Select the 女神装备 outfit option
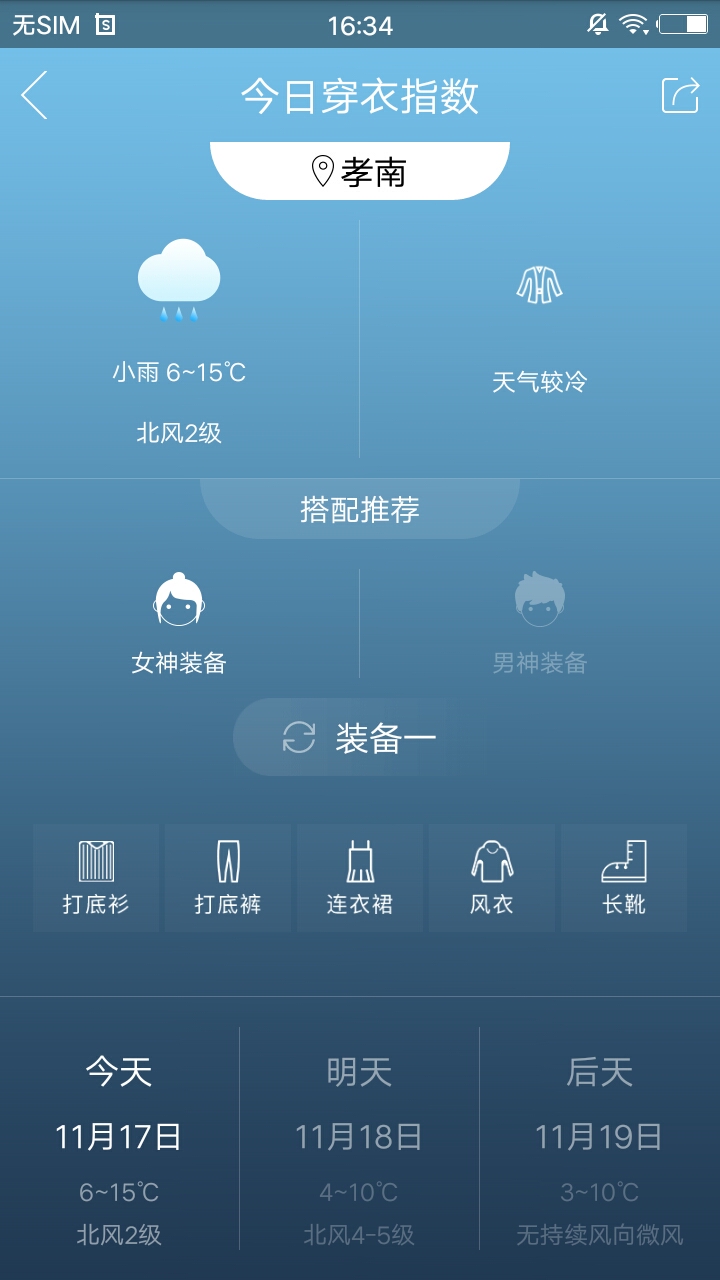 (x=180, y=622)
